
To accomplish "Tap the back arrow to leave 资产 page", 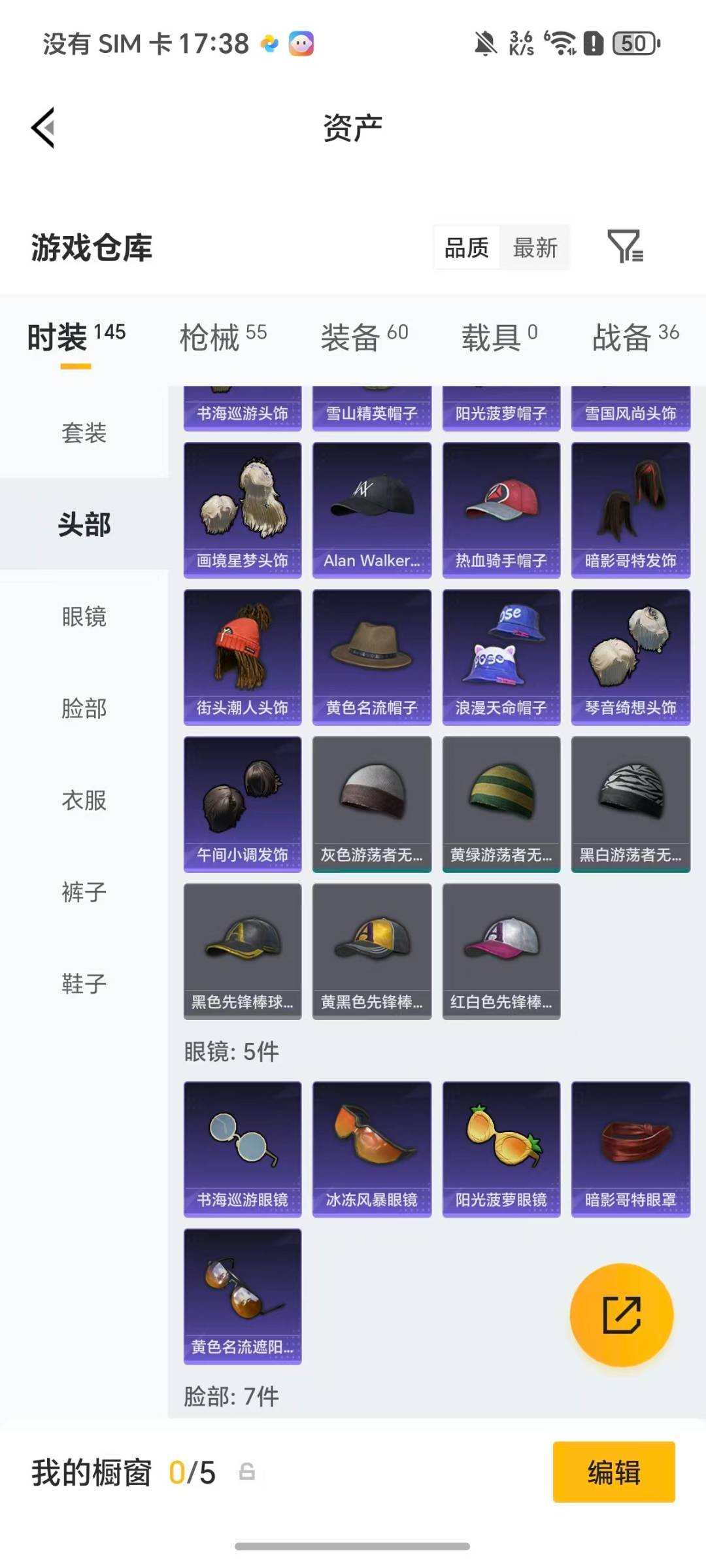I will pyautogui.click(x=43, y=128).
